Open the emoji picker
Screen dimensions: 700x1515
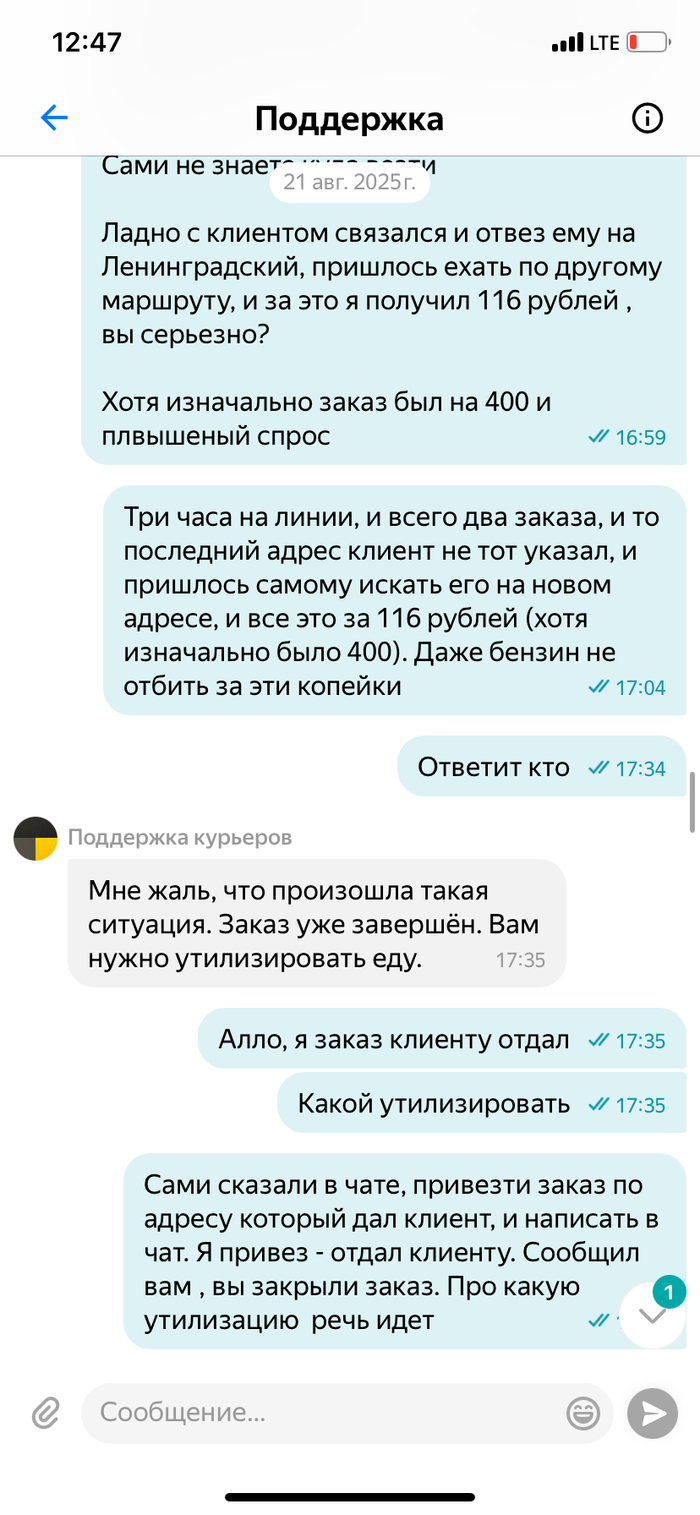583,1412
